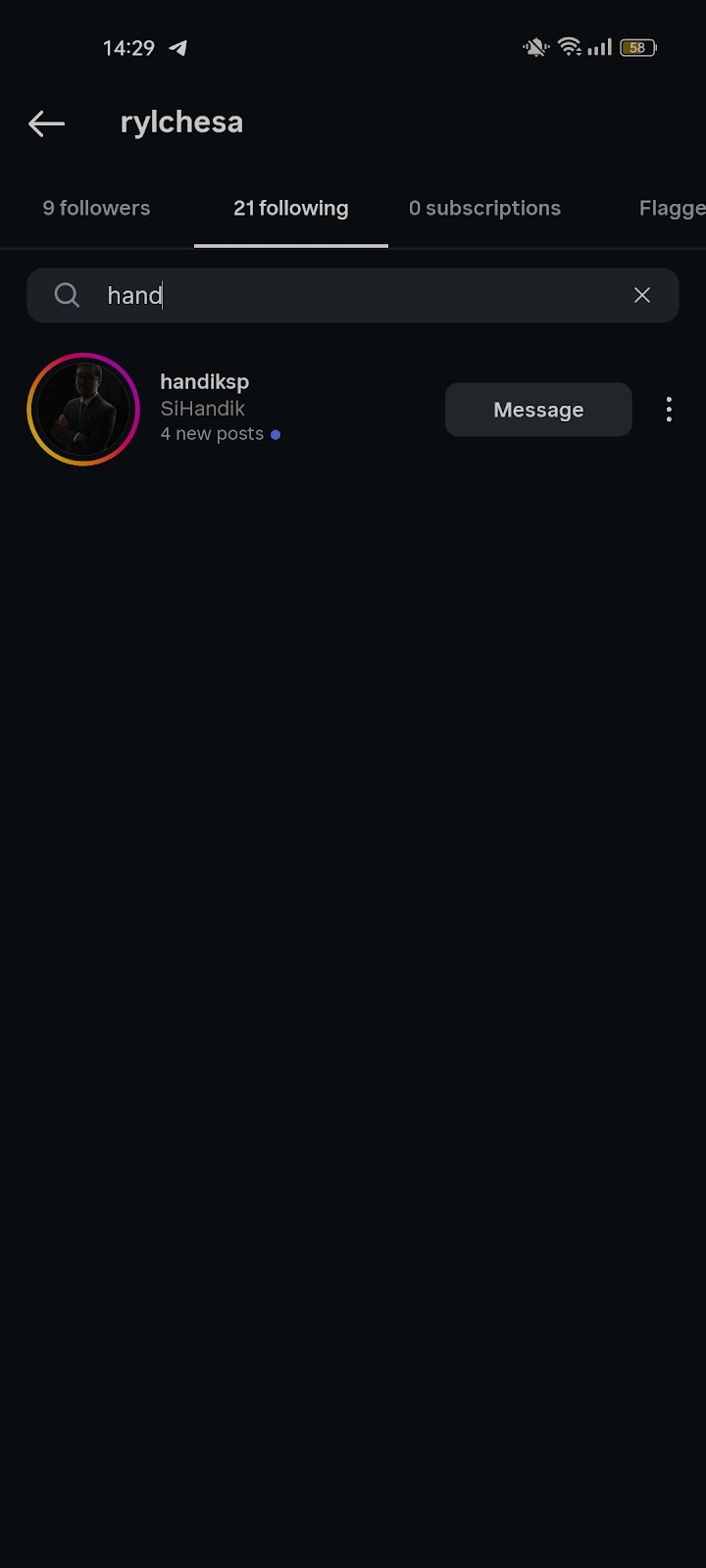Message handiksp
The width and height of the screenshot is (706, 1568).
pos(538,410)
